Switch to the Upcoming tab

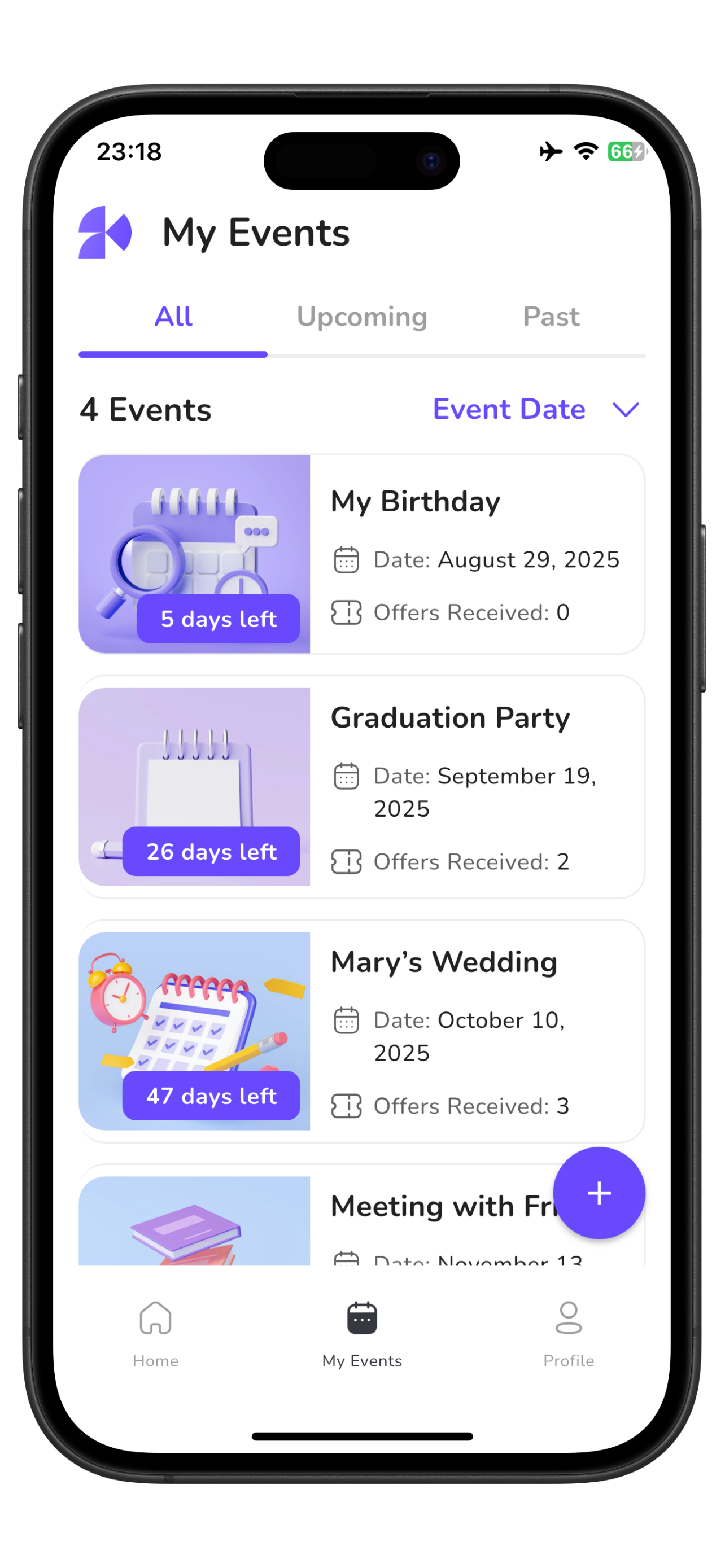[361, 317]
